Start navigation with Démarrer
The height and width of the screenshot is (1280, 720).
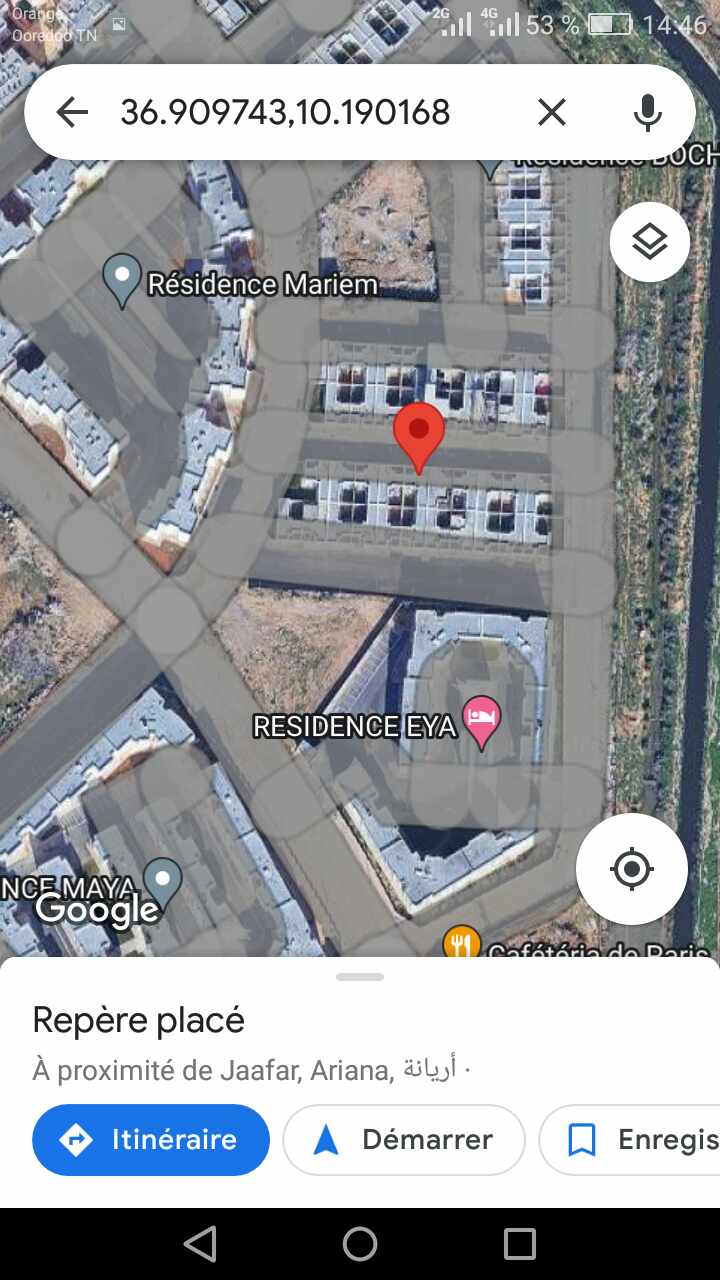click(404, 1139)
